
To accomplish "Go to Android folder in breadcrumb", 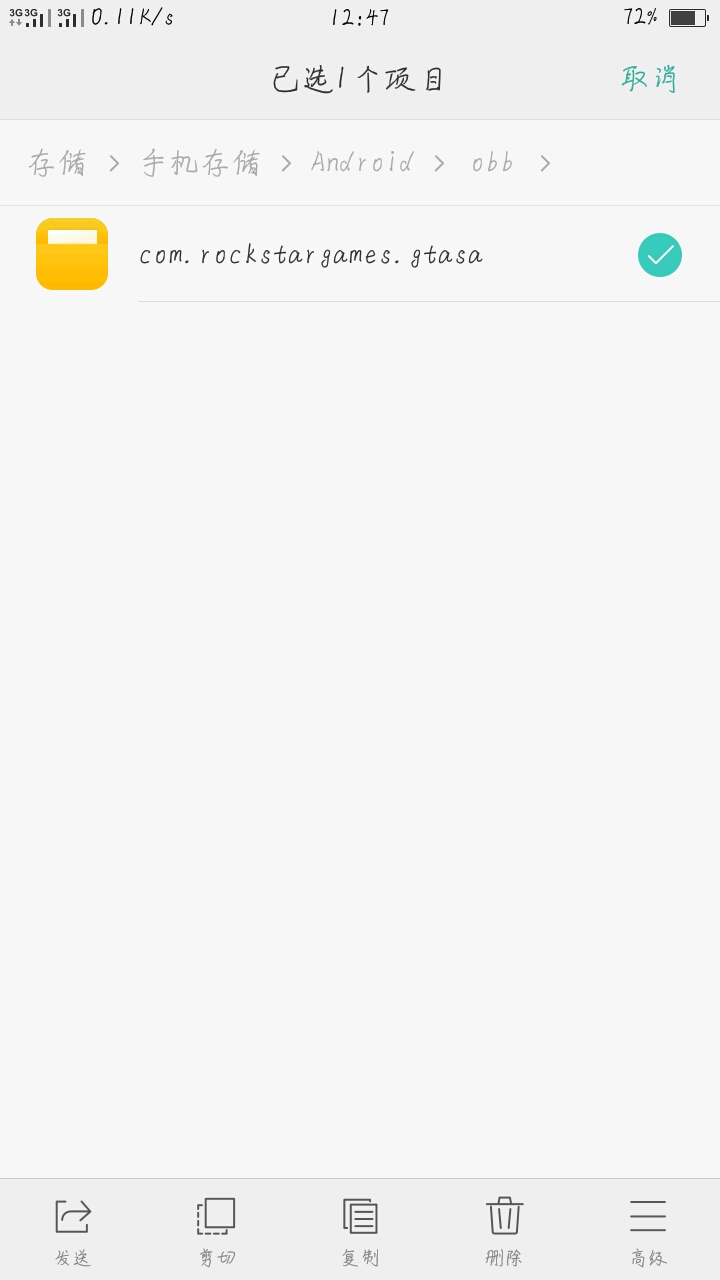I will (x=362, y=163).
